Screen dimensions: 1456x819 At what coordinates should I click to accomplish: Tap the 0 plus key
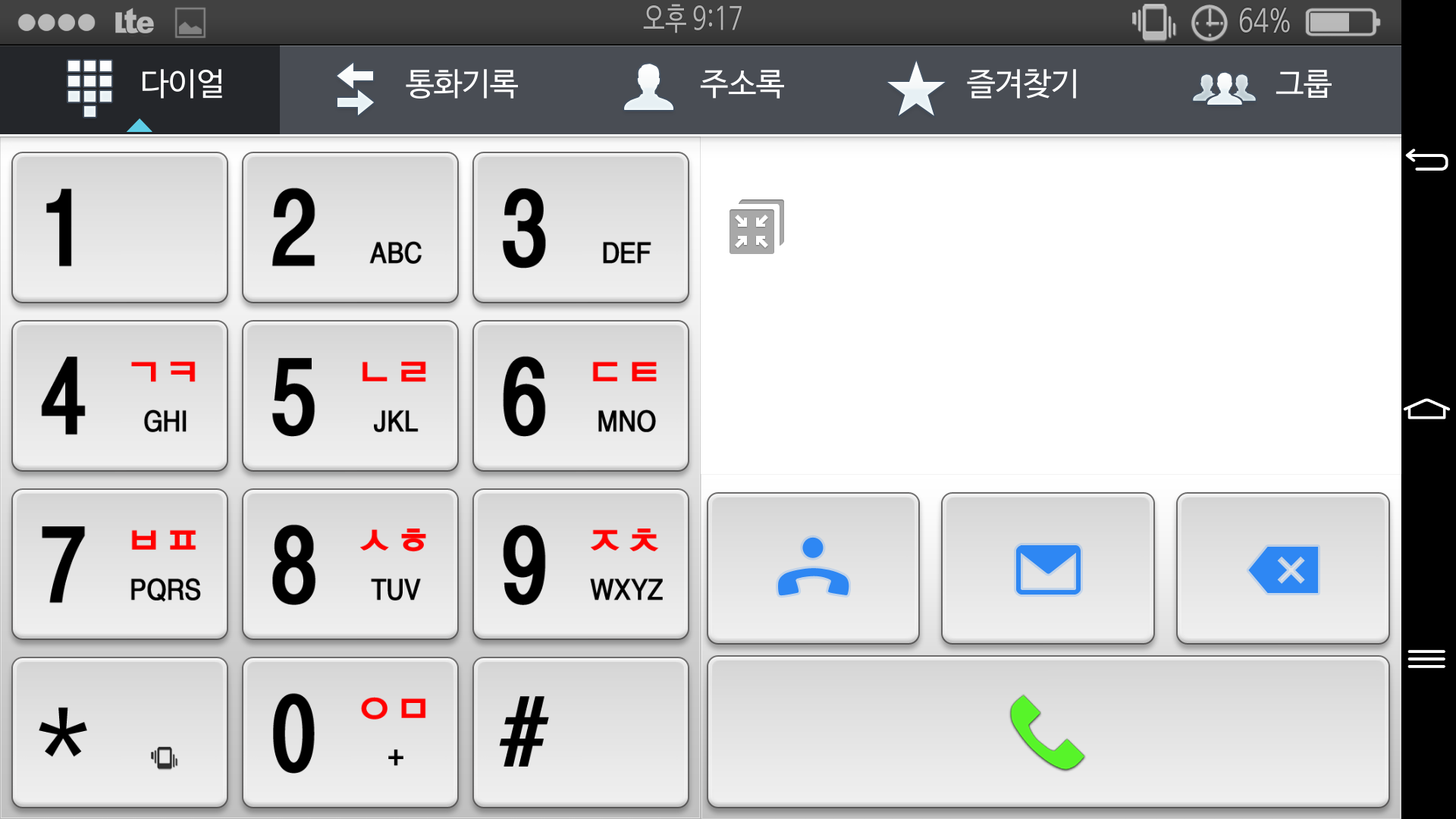click(x=350, y=733)
